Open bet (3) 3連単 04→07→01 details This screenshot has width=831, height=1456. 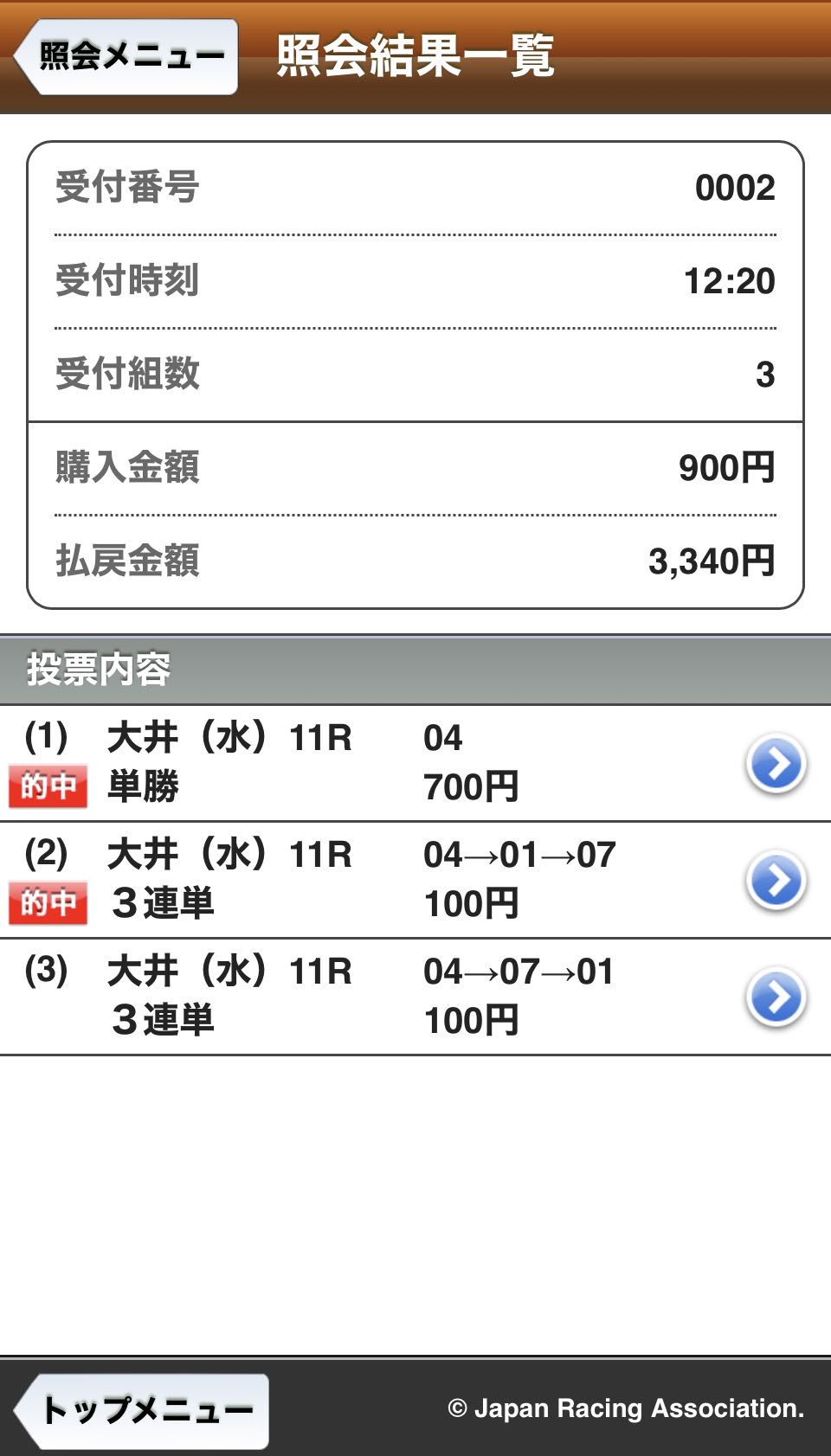click(x=776, y=997)
